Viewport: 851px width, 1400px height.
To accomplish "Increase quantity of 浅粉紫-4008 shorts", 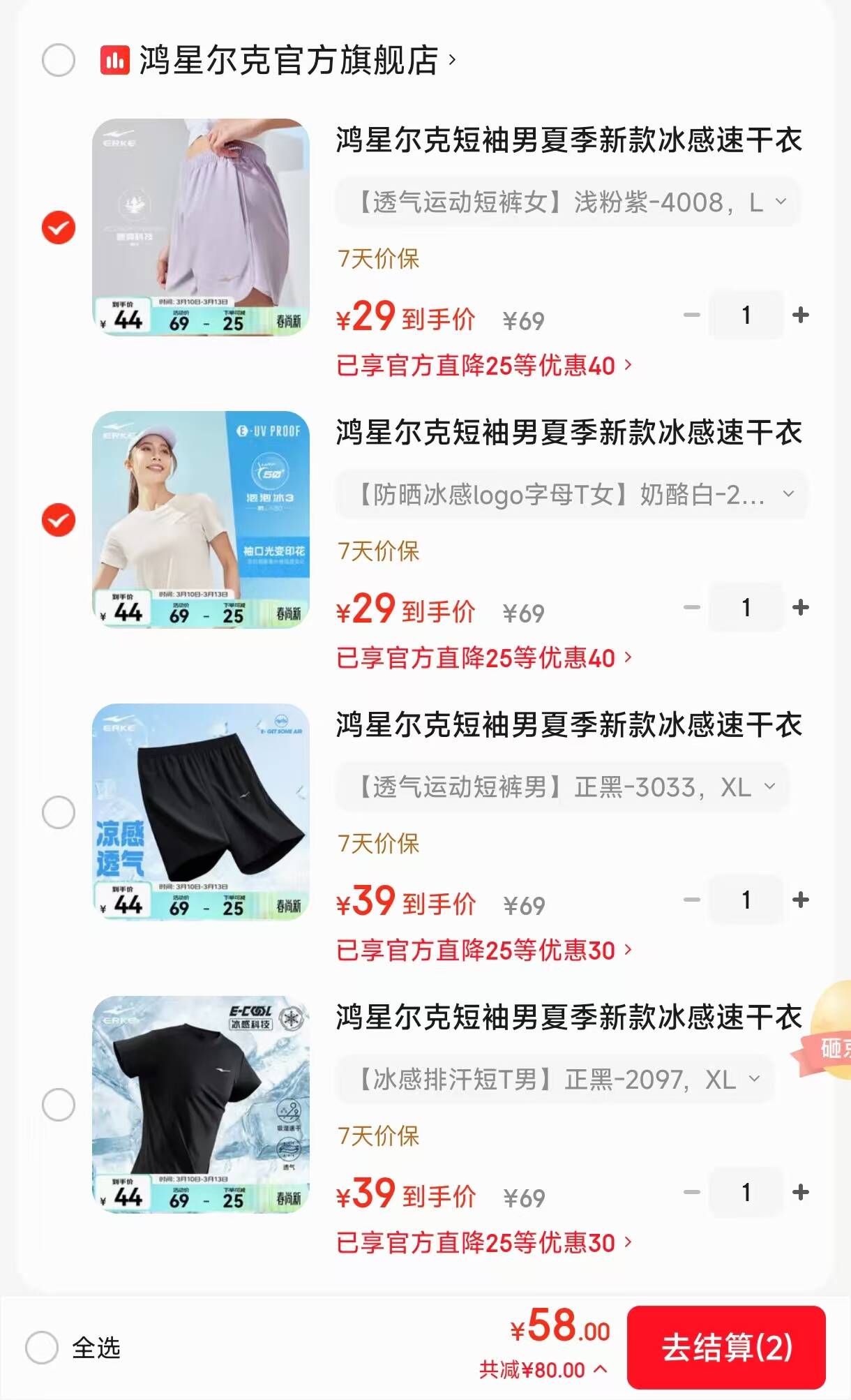I will point(801,315).
